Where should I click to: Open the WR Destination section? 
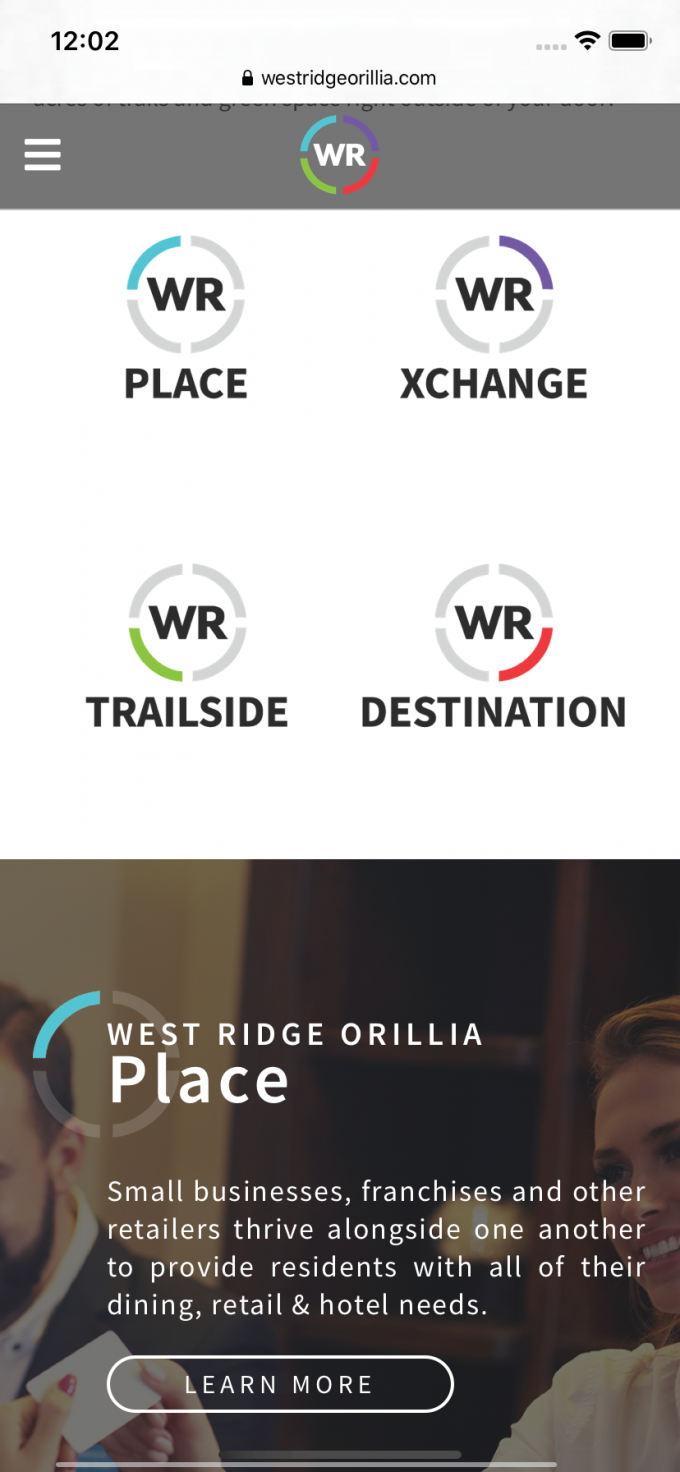pyautogui.click(x=494, y=646)
